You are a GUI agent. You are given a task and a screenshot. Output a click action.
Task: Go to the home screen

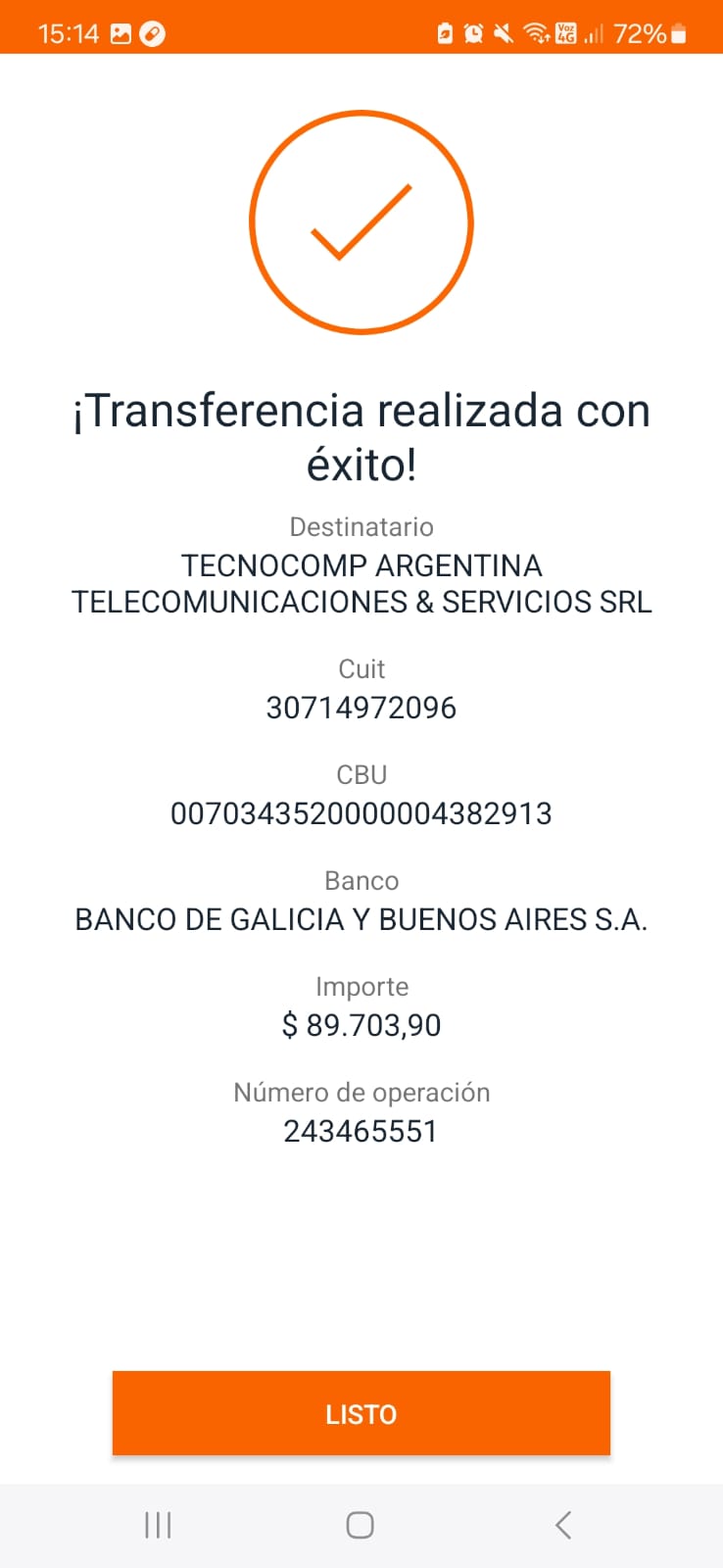360,1525
